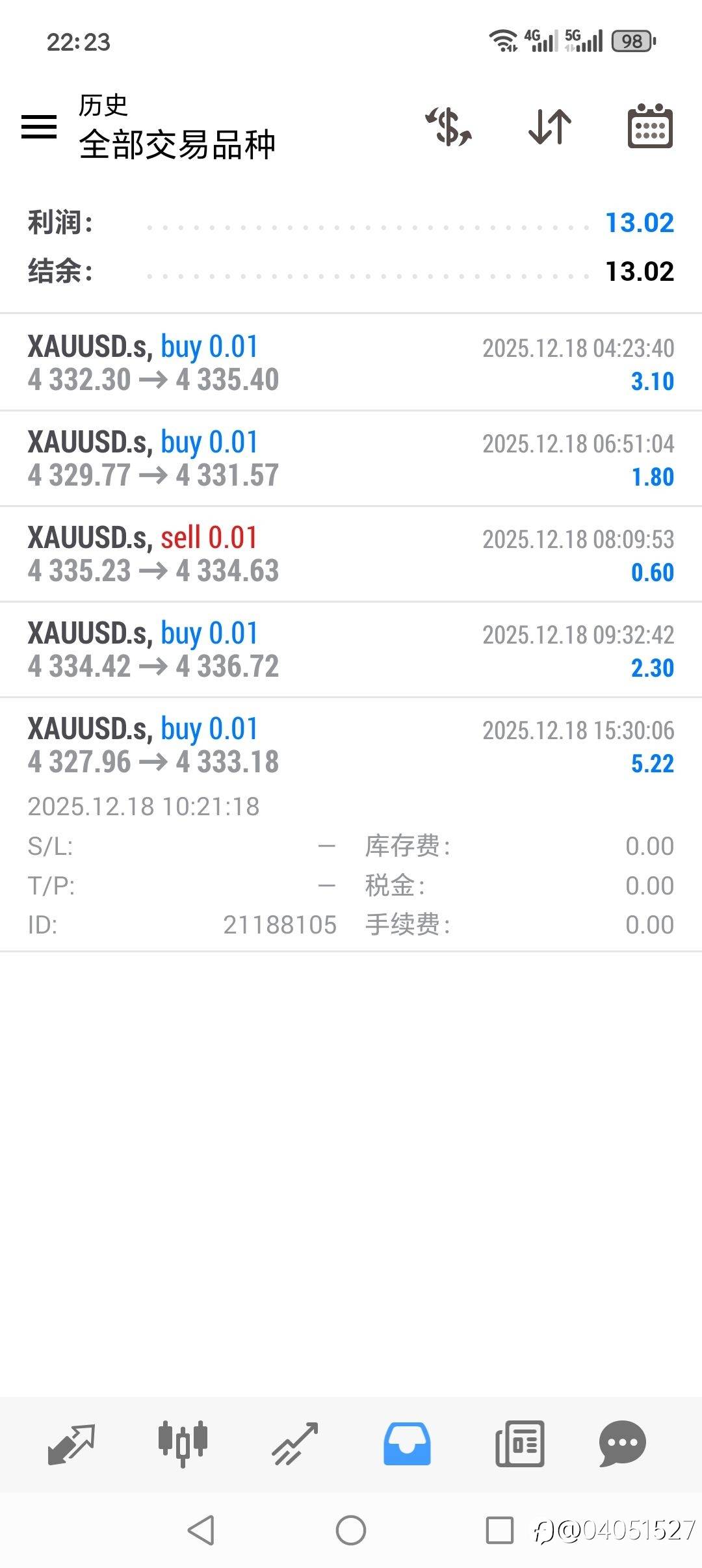Screen dimensions: 702x1568
Task: Open the hamburger drawer menu
Action: 39,126
